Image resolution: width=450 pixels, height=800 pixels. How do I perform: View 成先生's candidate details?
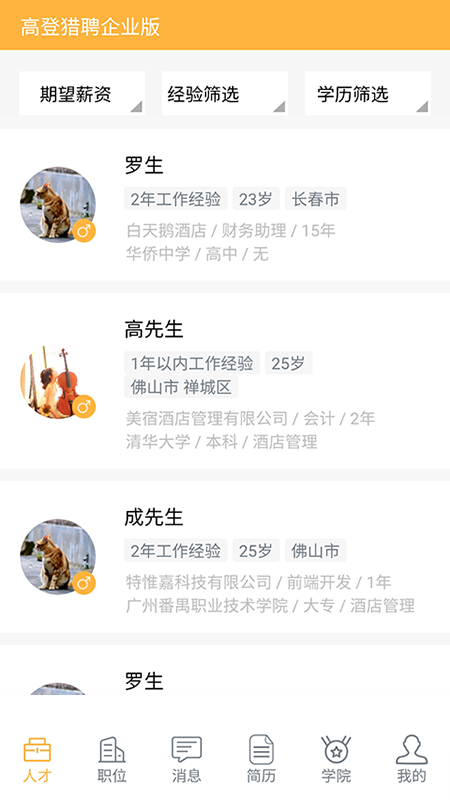point(225,557)
